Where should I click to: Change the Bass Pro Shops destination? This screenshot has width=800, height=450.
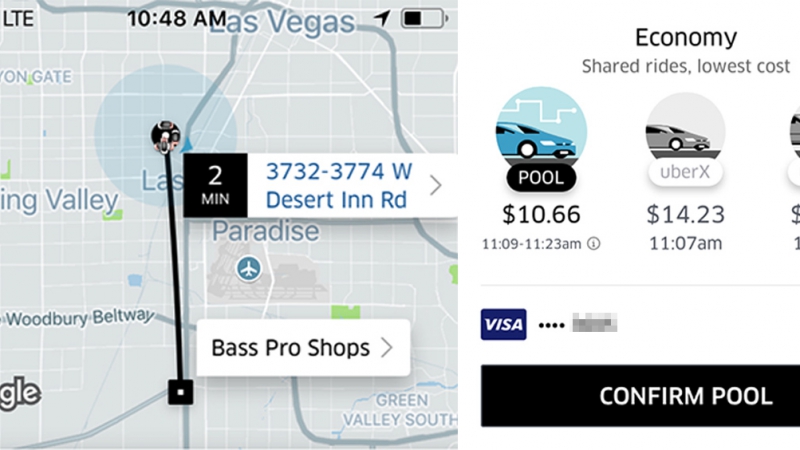pyautogui.click(x=302, y=348)
